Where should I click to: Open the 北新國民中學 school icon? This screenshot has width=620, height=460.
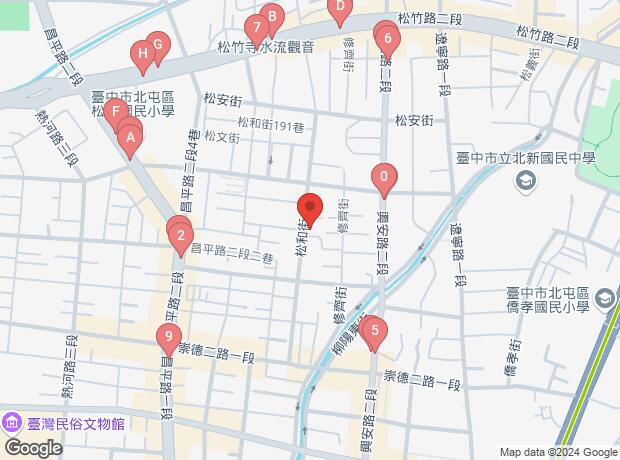(524, 181)
